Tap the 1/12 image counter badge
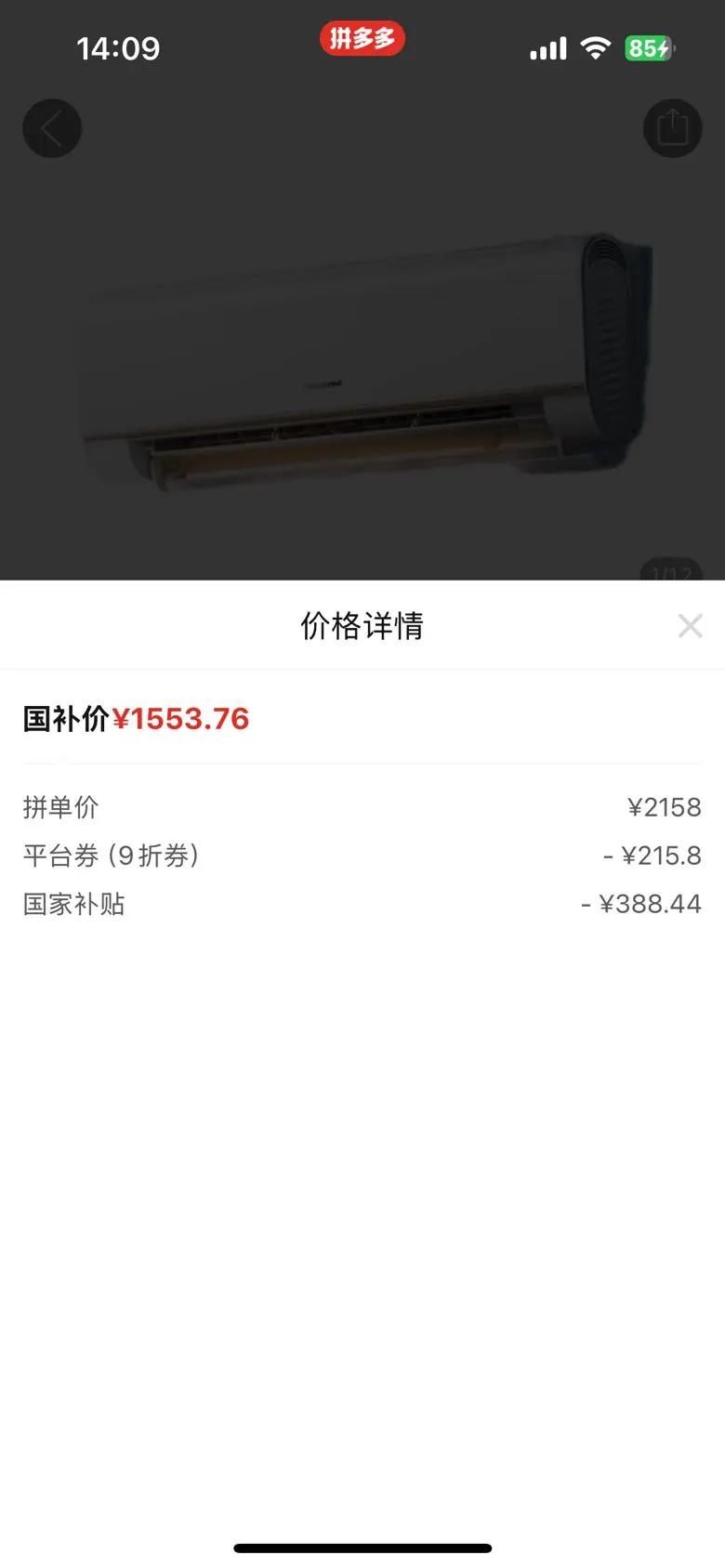The height and width of the screenshot is (1568, 725). 669,572
